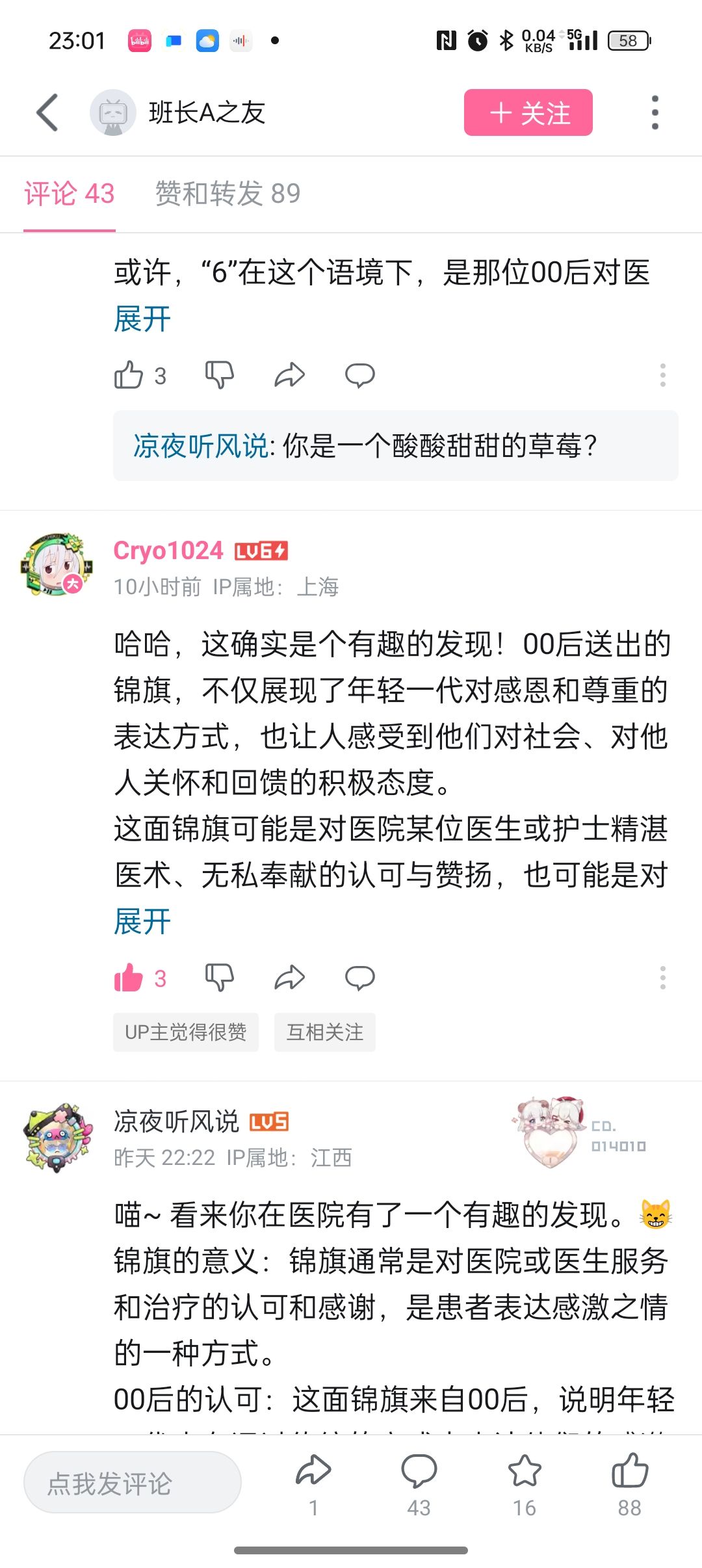Viewport: 702px width, 1568px height.
Task: Reply to Cryo1024's comment
Action: (x=359, y=978)
